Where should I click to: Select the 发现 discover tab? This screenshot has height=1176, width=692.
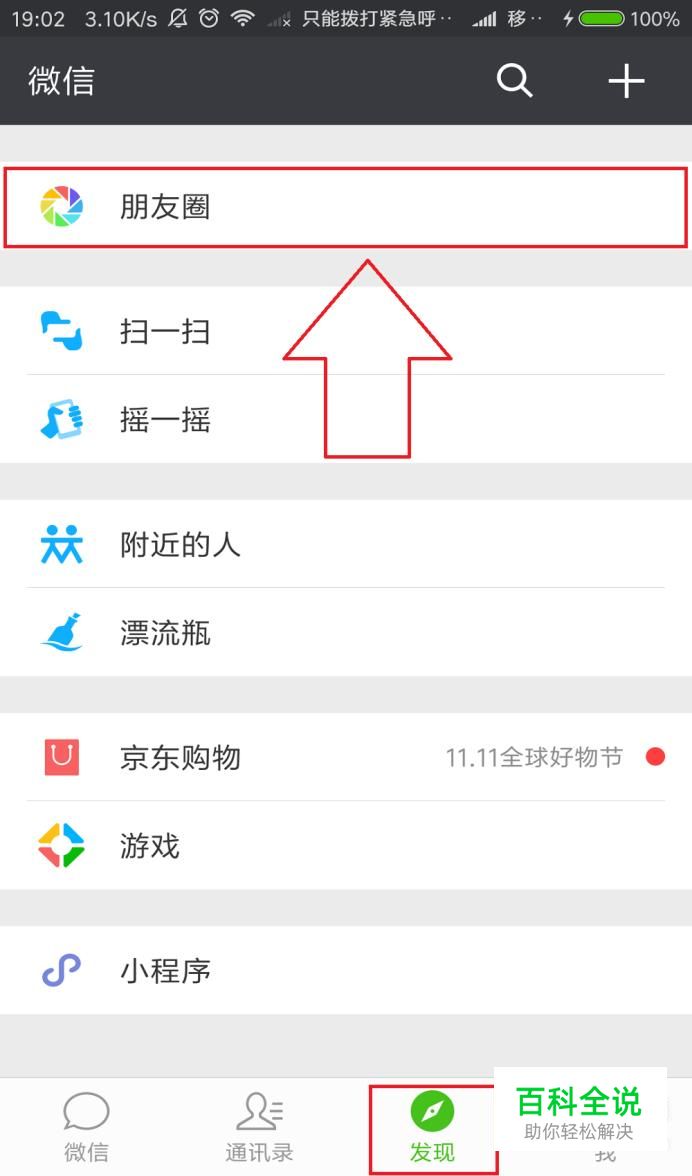(432, 1127)
